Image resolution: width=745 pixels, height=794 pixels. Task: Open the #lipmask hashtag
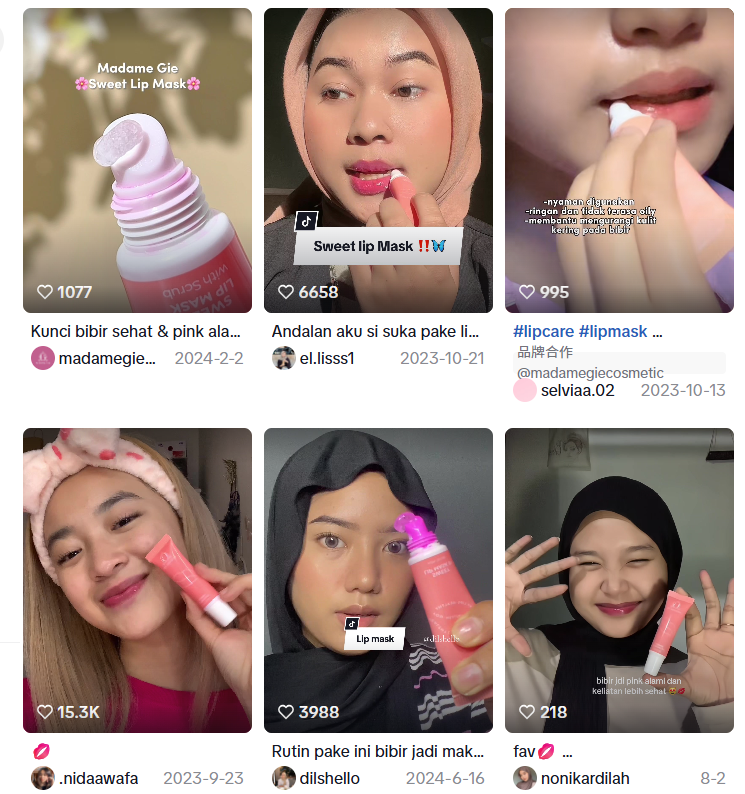click(x=613, y=331)
